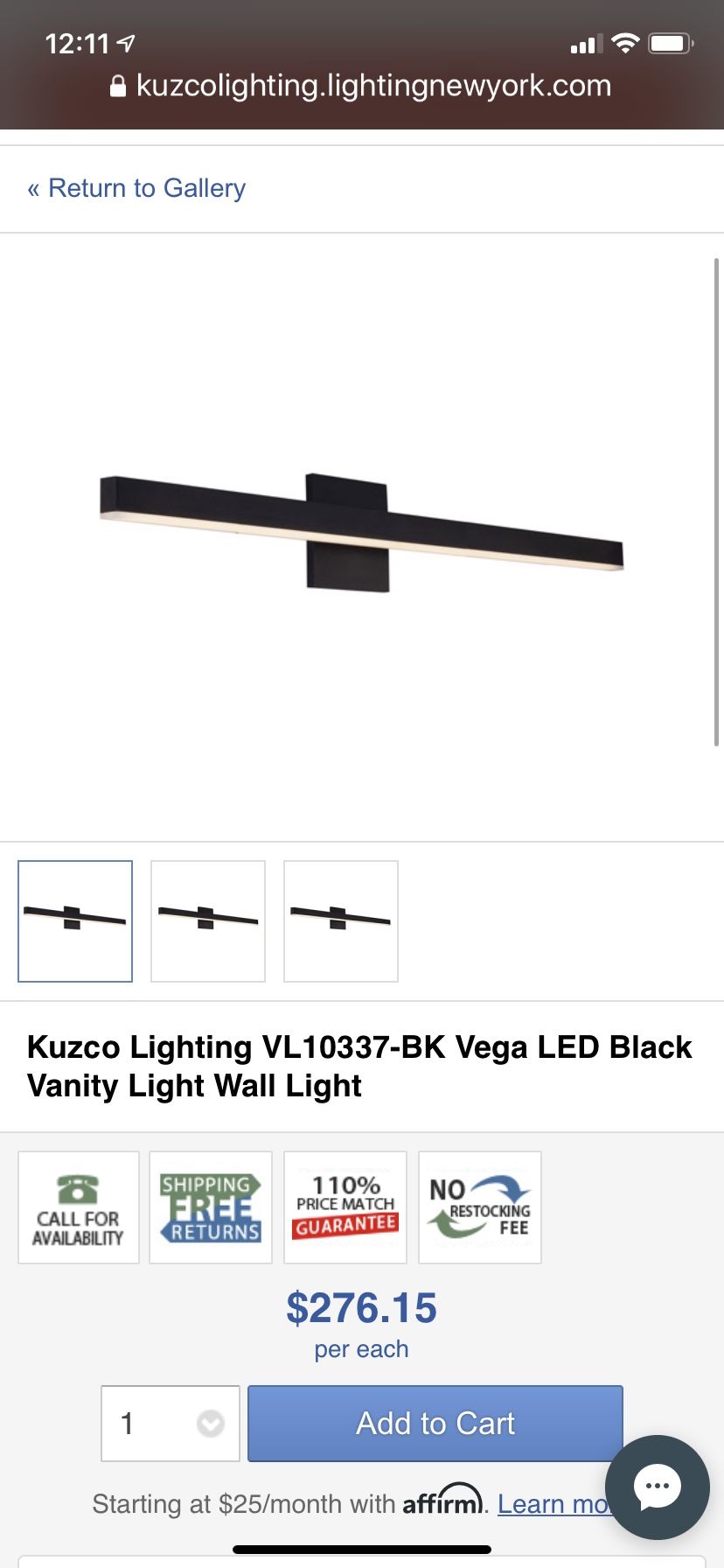View the second product thumbnail
724x1568 pixels.
(208, 921)
